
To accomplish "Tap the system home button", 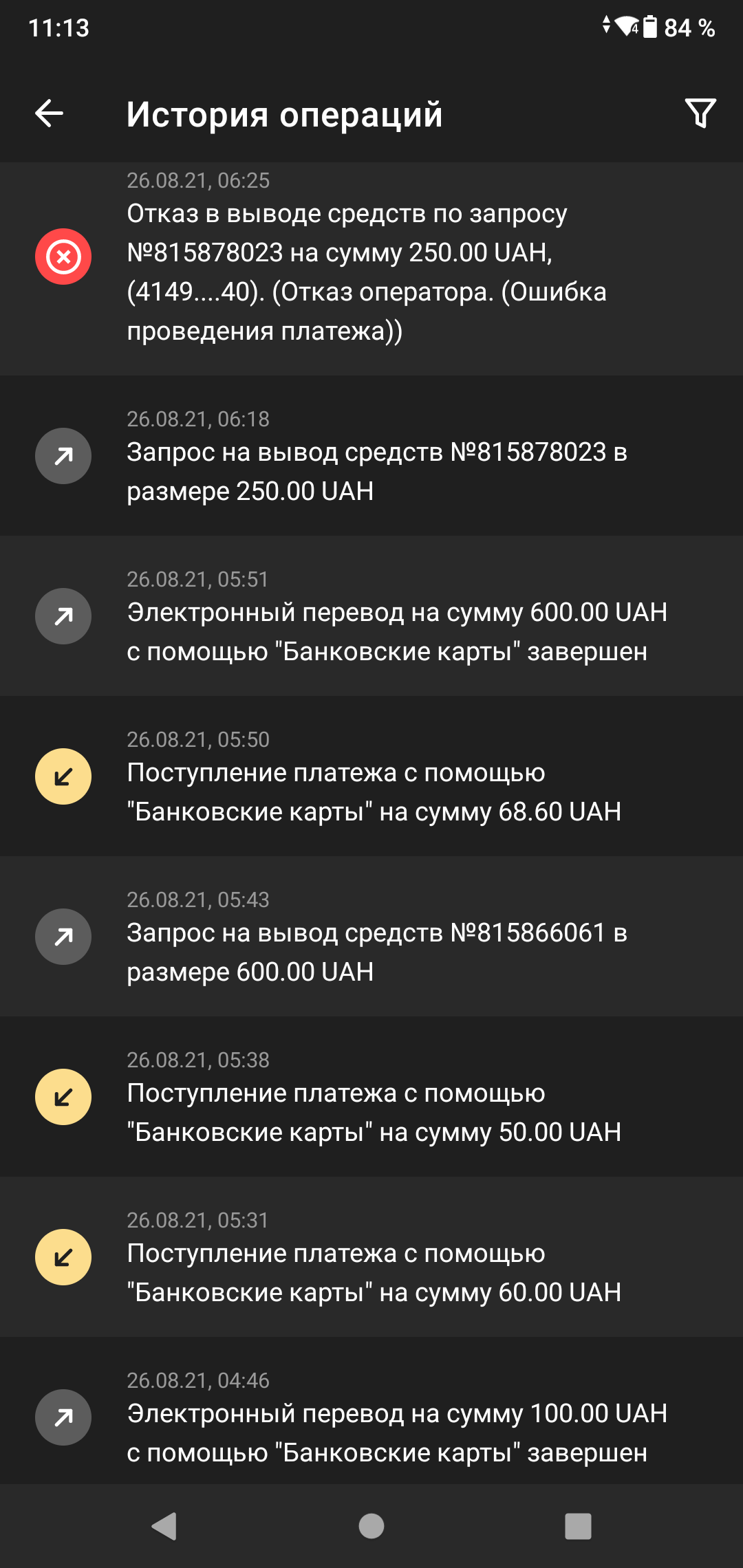I will [x=371, y=1526].
